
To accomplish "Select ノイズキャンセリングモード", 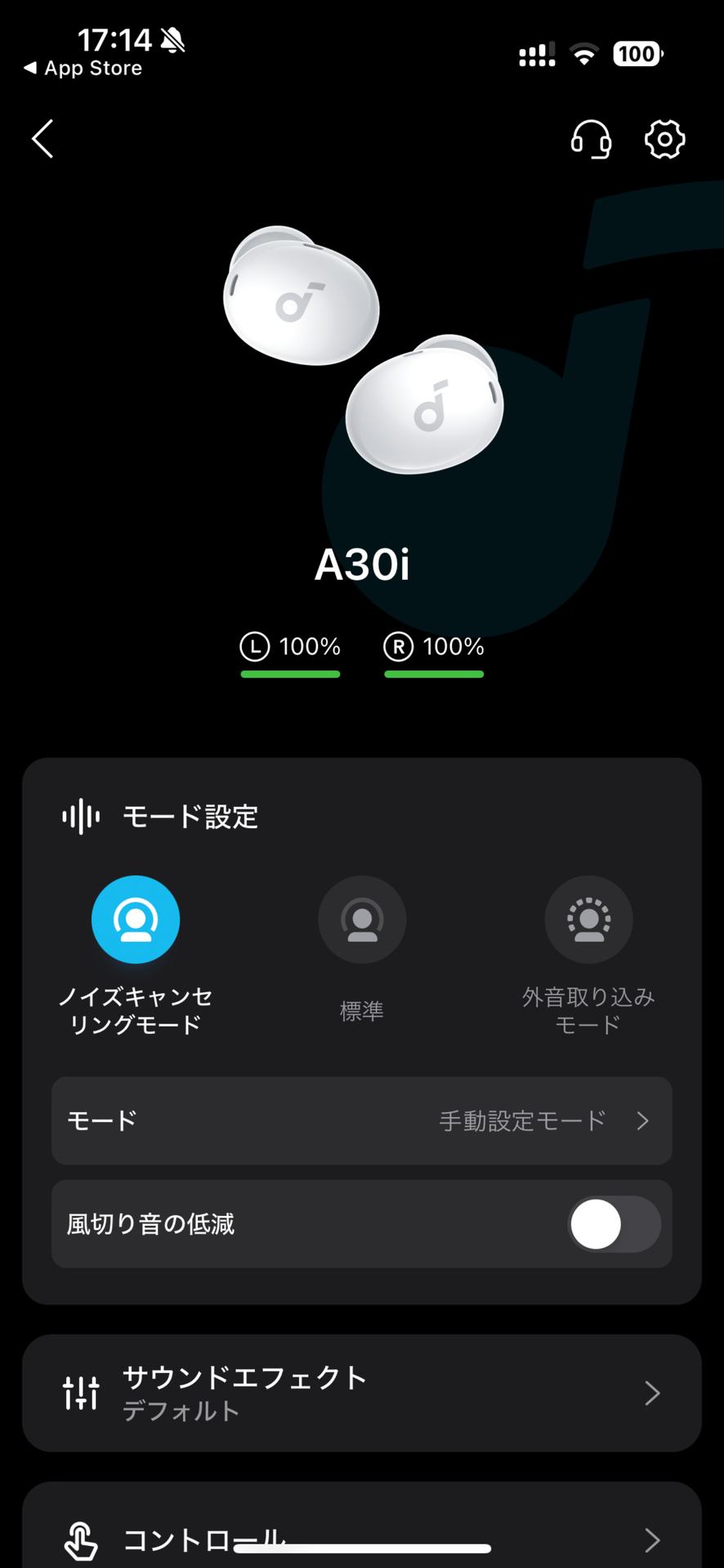I will tap(136, 920).
